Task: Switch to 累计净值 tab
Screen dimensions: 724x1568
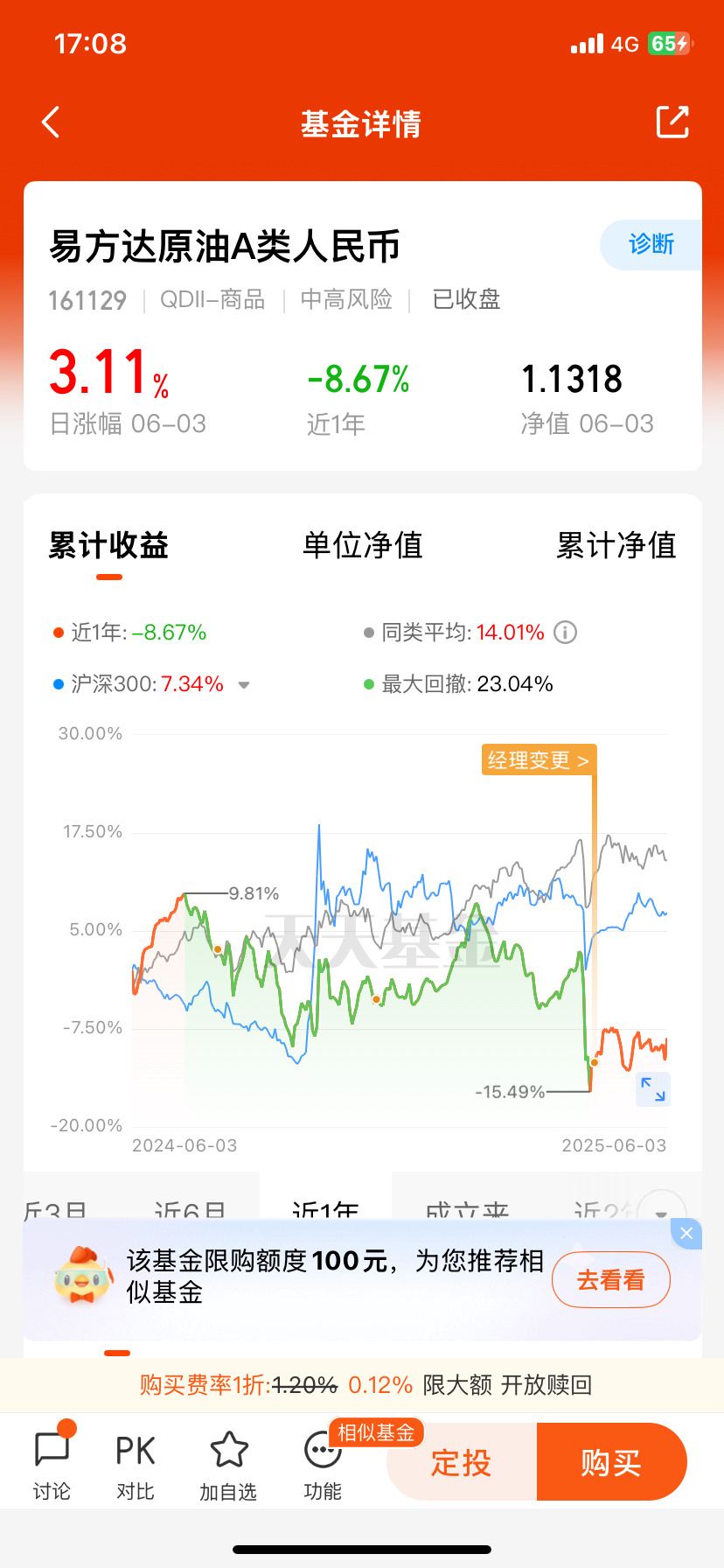Action: pyautogui.click(x=616, y=546)
